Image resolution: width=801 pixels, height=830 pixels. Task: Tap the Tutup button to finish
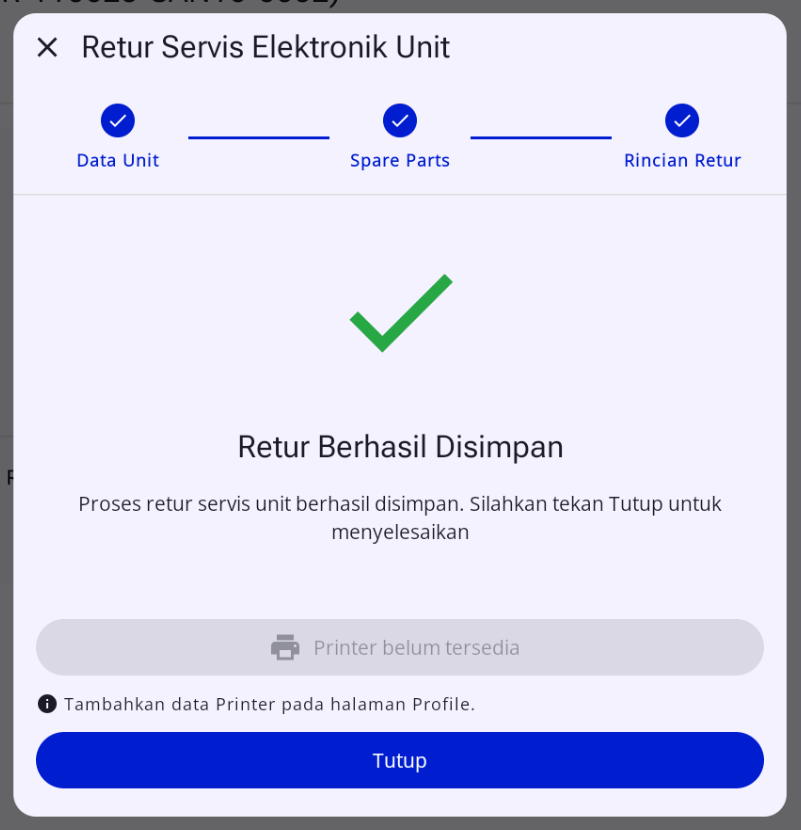pos(400,760)
